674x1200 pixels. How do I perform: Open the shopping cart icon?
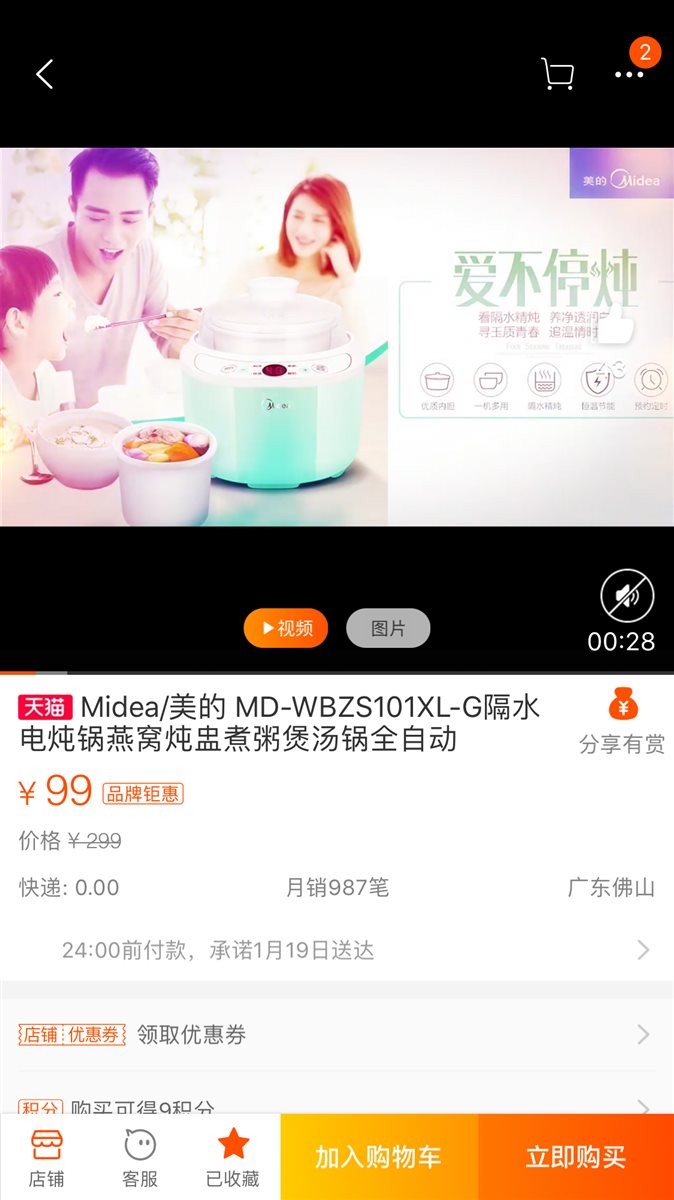(557, 74)
